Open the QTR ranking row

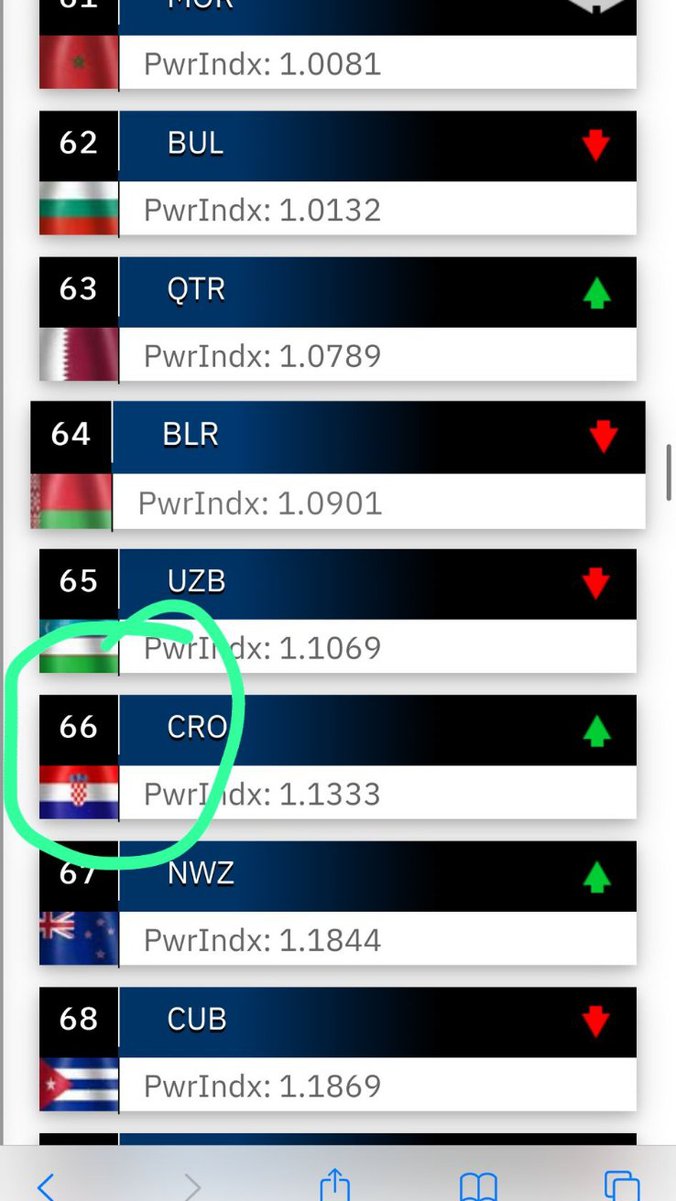pyautogui.click(x=337, y=318)
